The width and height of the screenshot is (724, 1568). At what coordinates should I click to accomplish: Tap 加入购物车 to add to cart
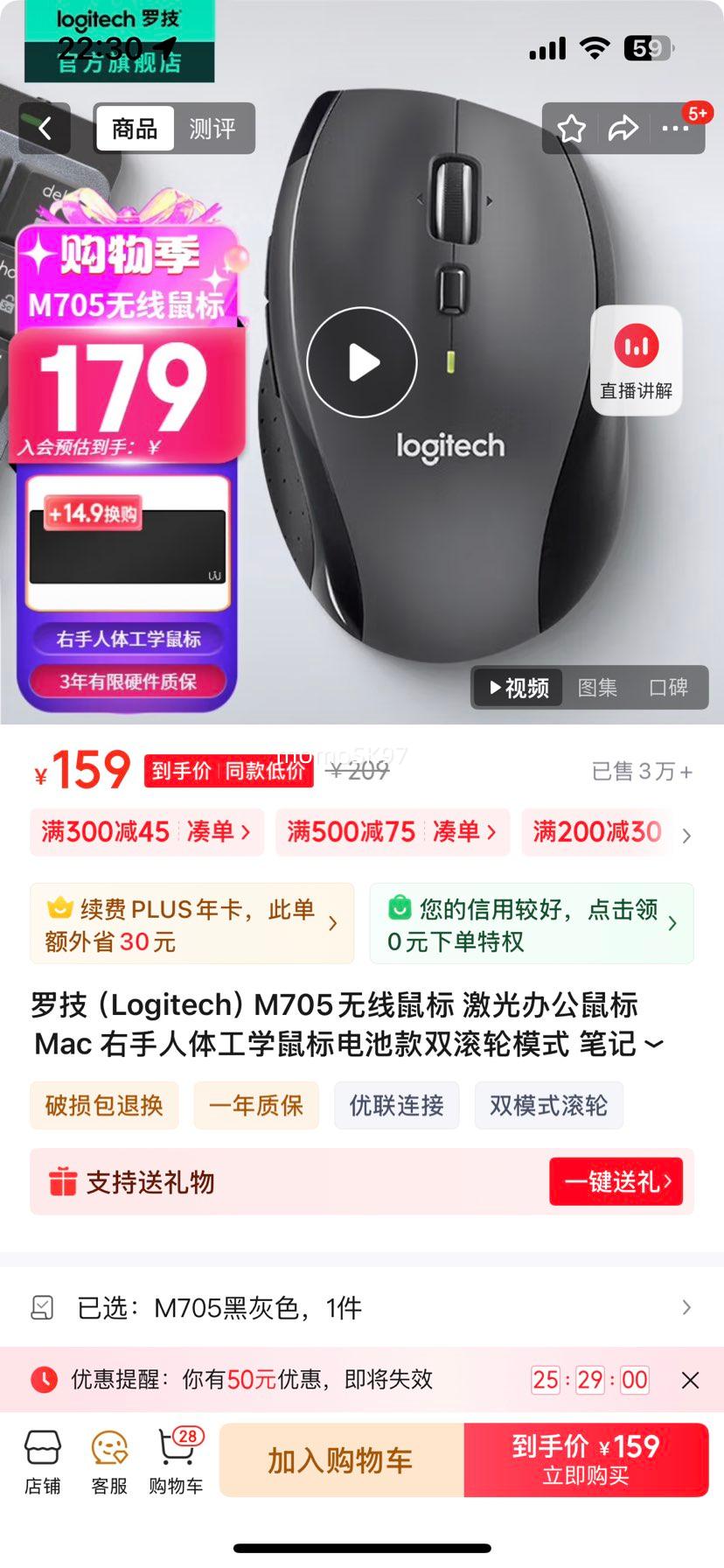tap(343, 1459)
